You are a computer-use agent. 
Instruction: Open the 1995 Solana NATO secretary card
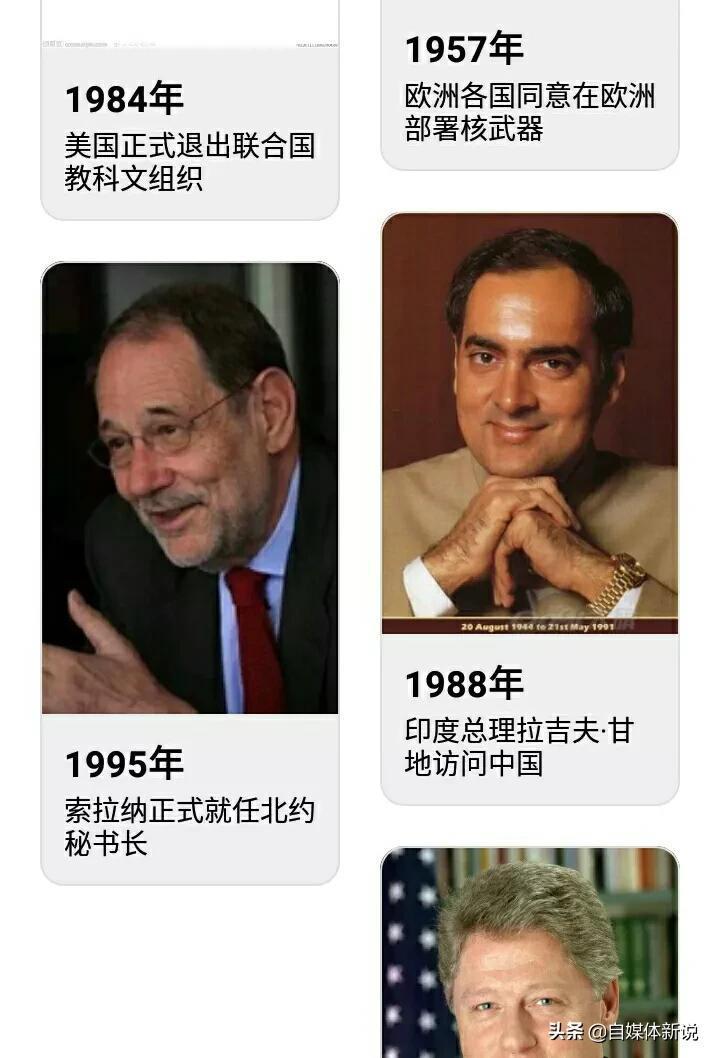pyautogui.click(x=189, y=570)
